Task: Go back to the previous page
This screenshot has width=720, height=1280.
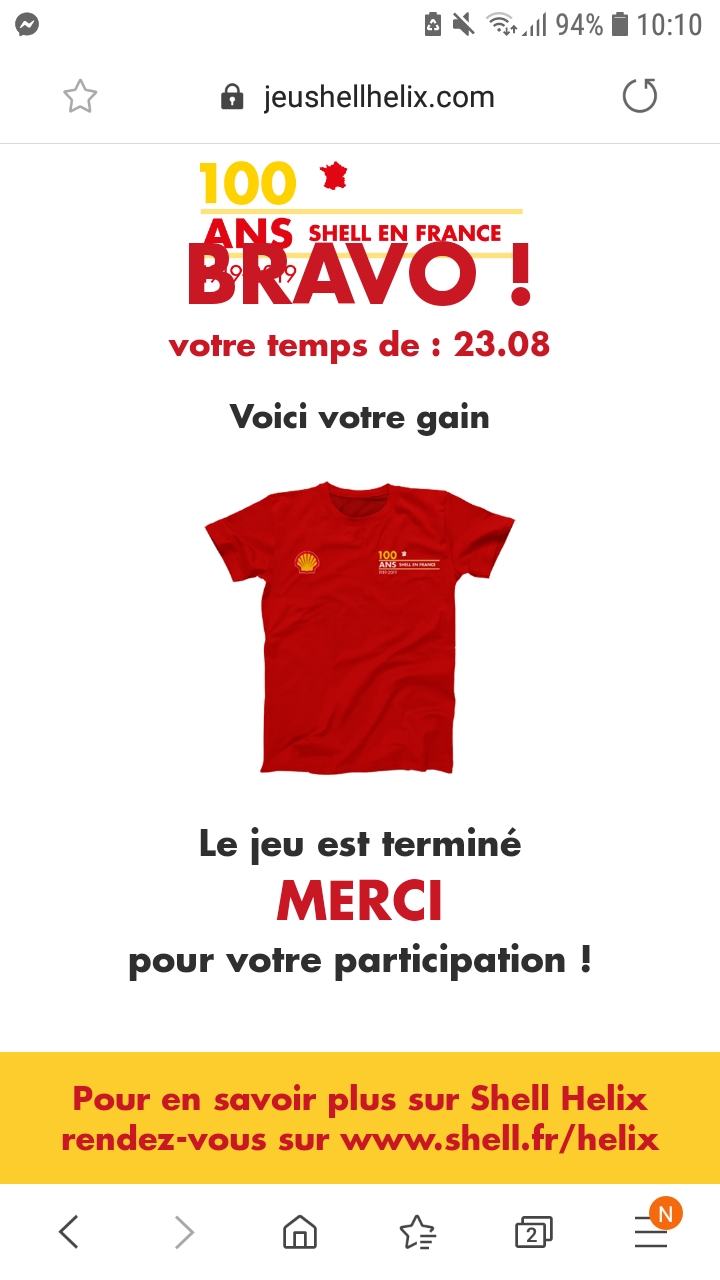Action: [68, 1232]
